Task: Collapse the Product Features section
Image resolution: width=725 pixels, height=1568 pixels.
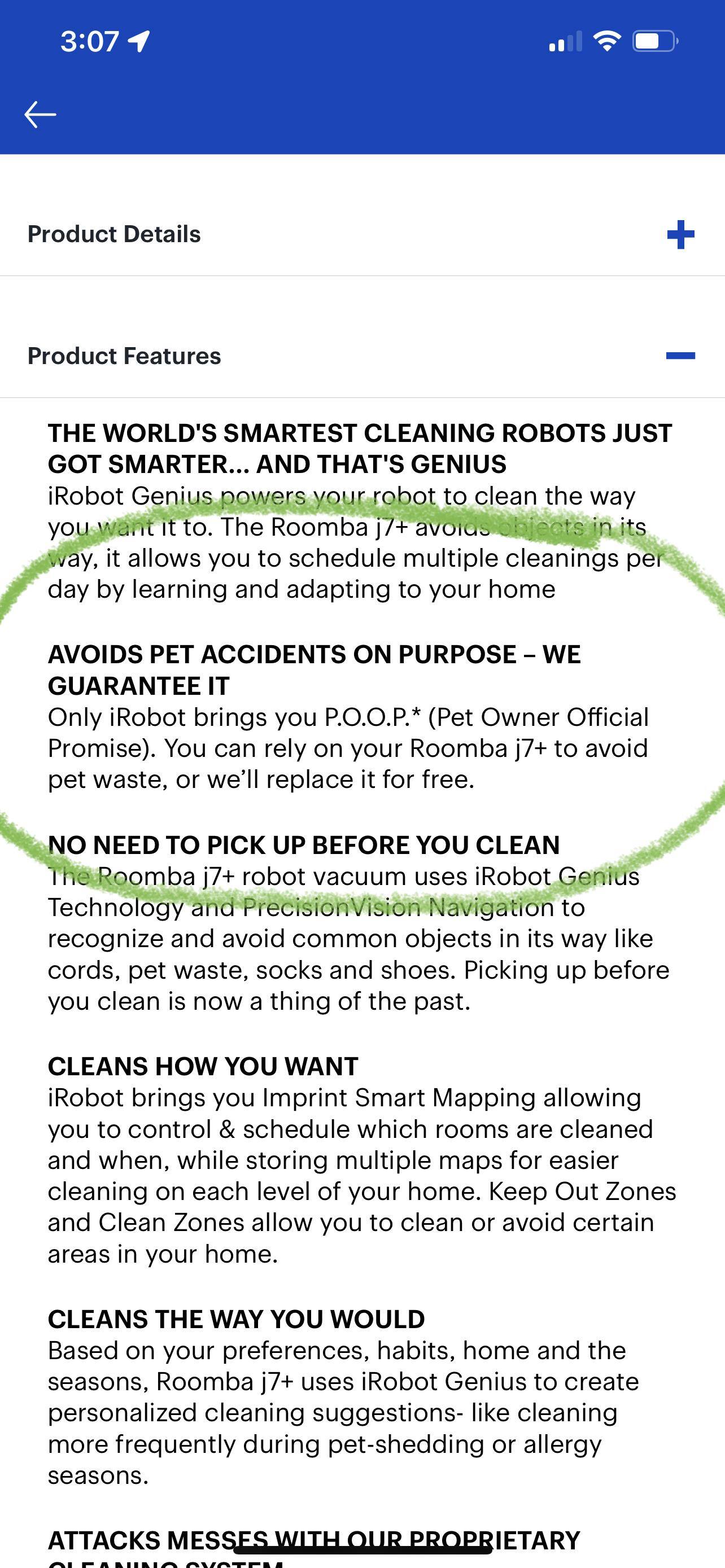Action: point(680,356)
